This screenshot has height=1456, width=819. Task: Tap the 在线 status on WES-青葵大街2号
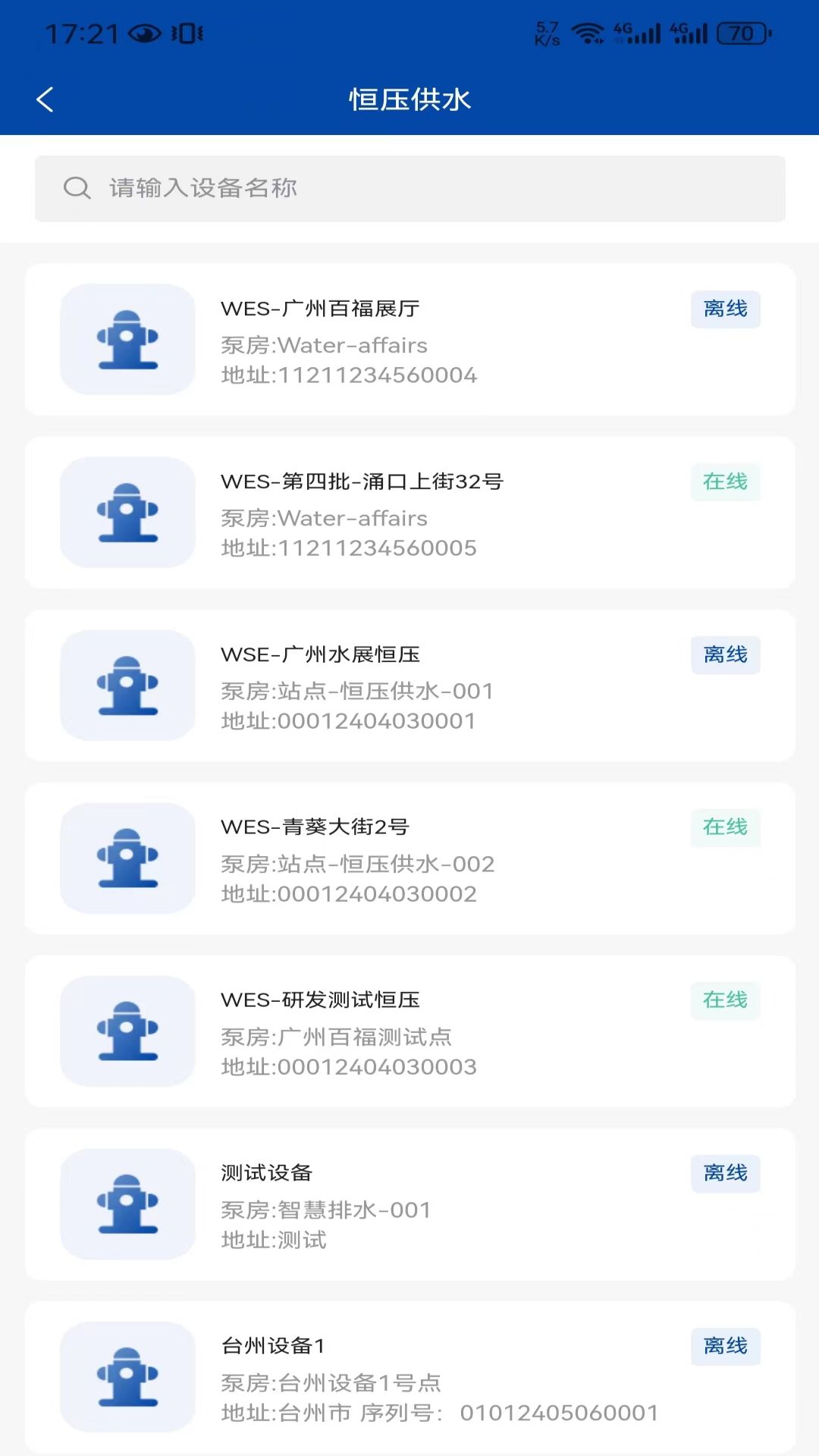tap(725, 828)
